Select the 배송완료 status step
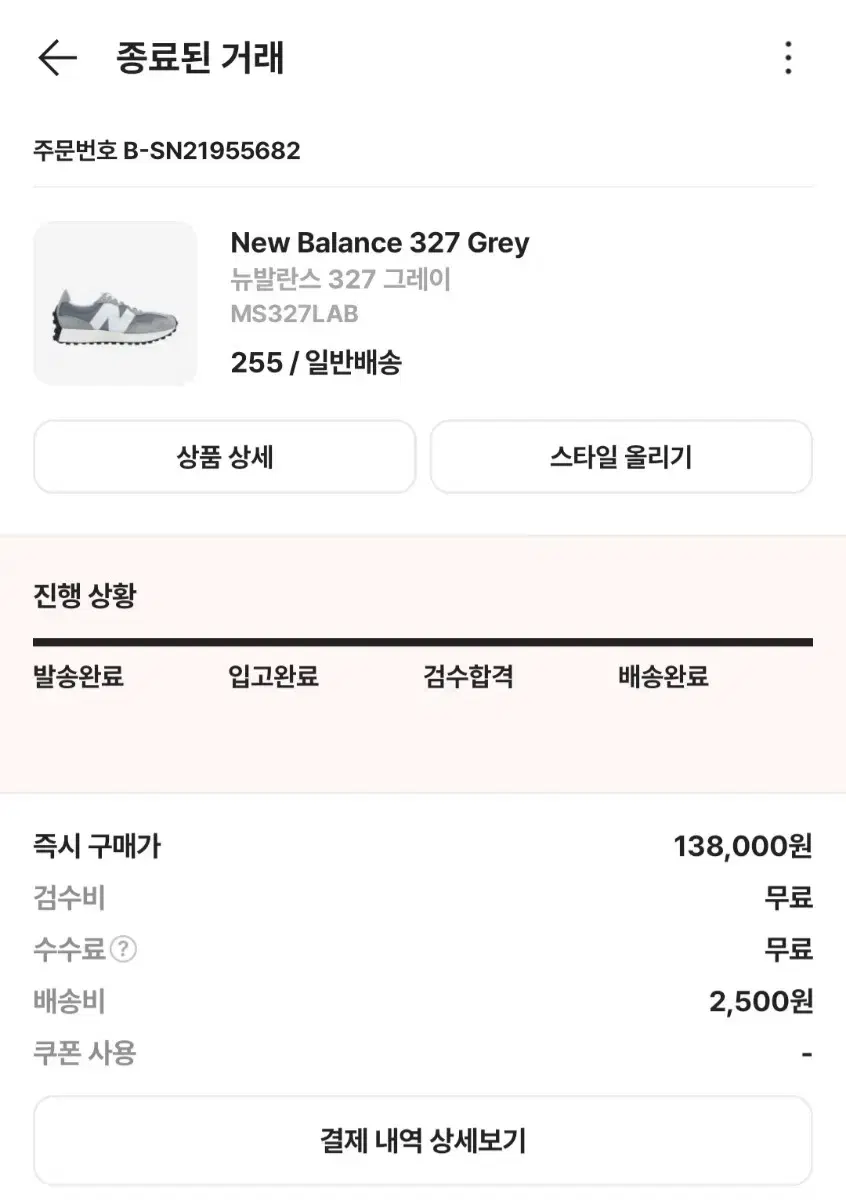This screenshot has width=846, height=1200. (x=661, y=676)
